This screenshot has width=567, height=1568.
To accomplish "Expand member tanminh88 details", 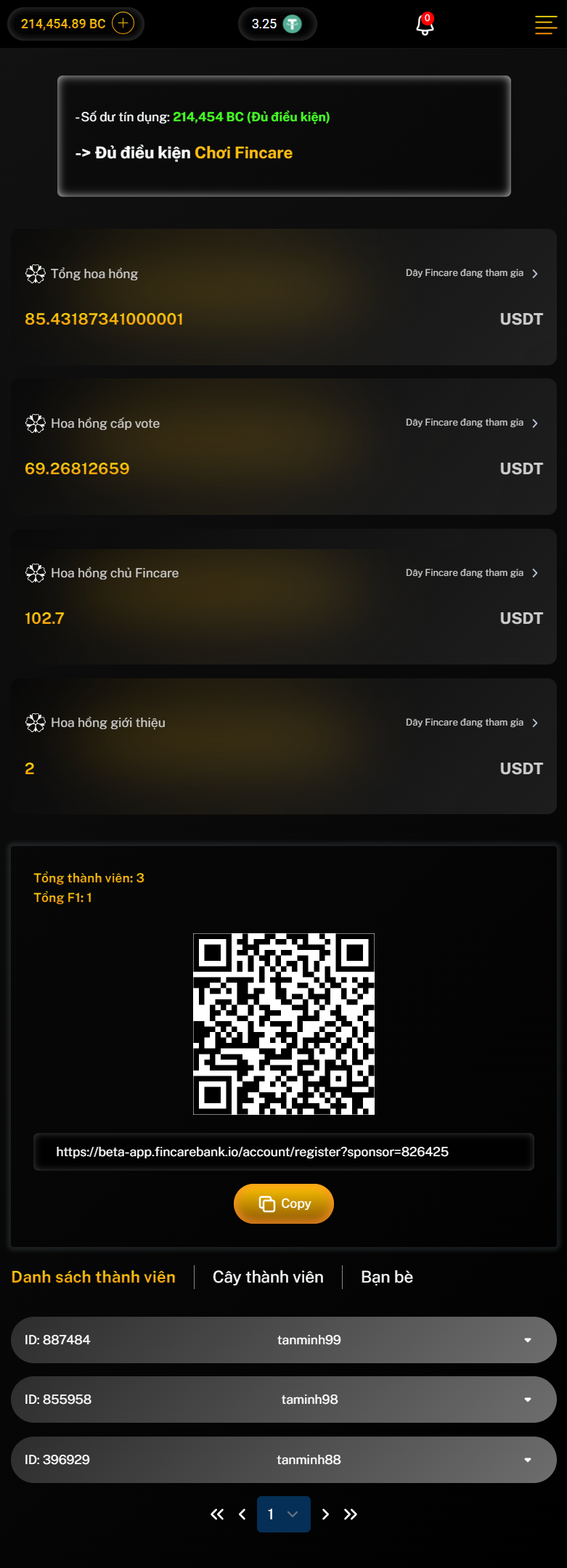I will click(x=528, y=1460).
